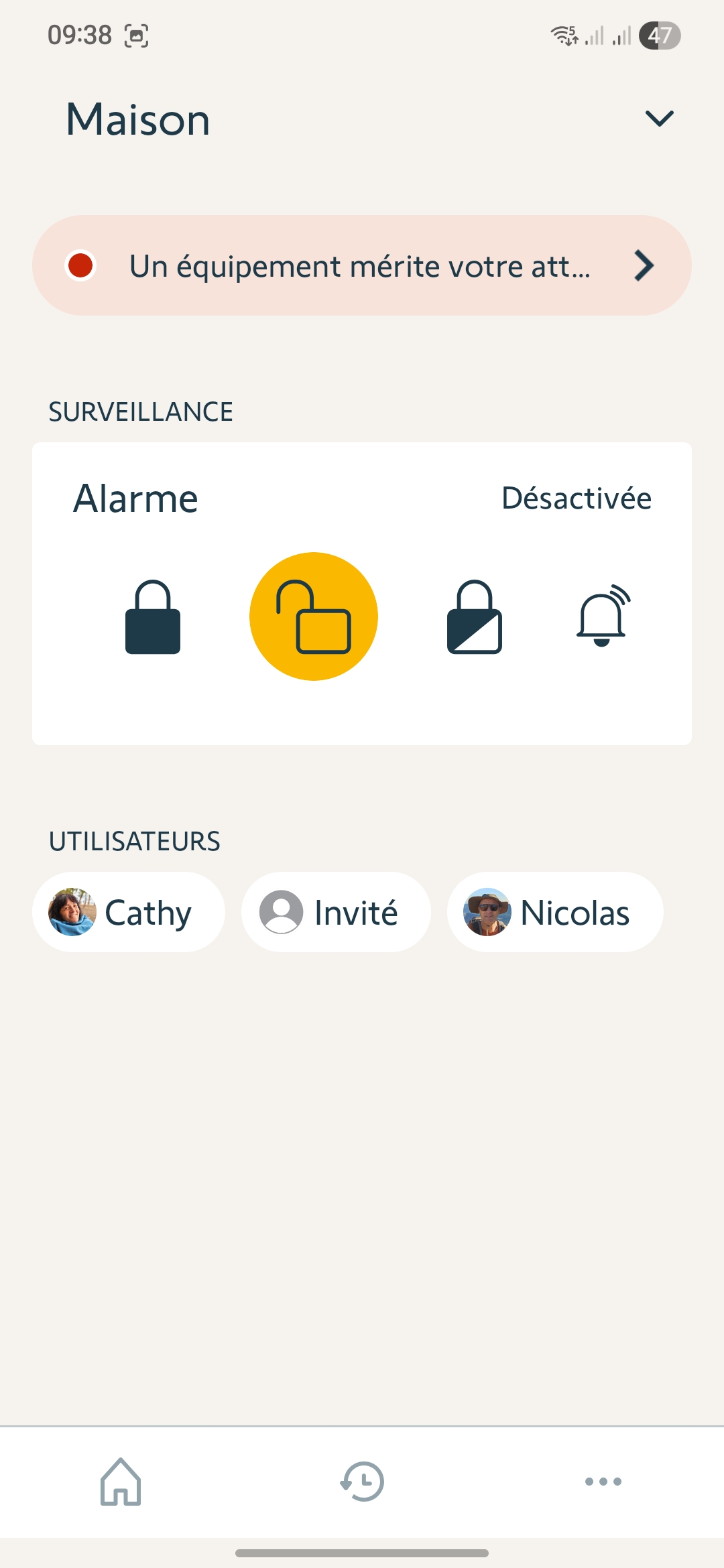Open the equipment attention alert banner

point(362,266)
